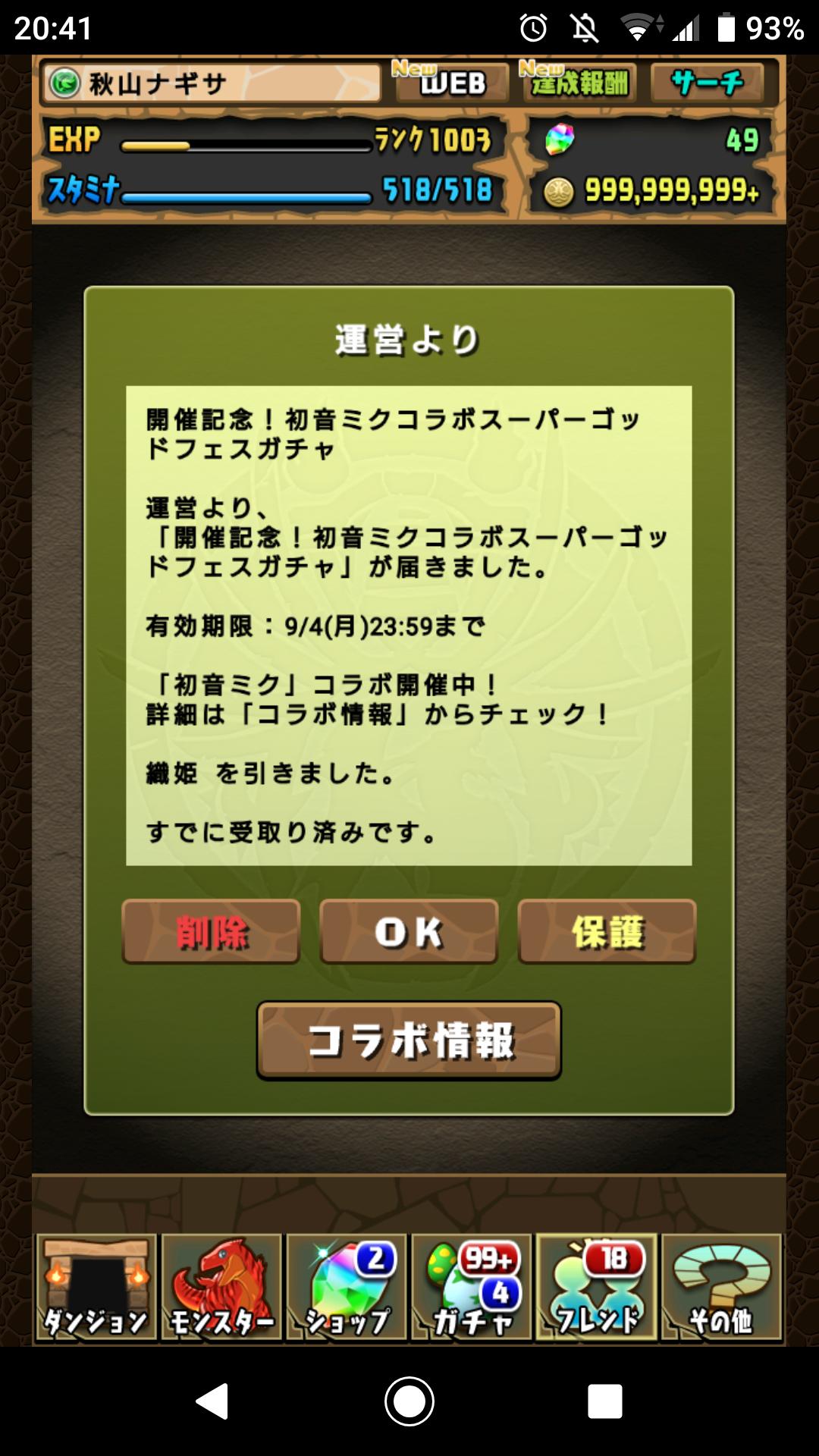
Task: Tap the サーチ search button
Action: coord(708,82)
